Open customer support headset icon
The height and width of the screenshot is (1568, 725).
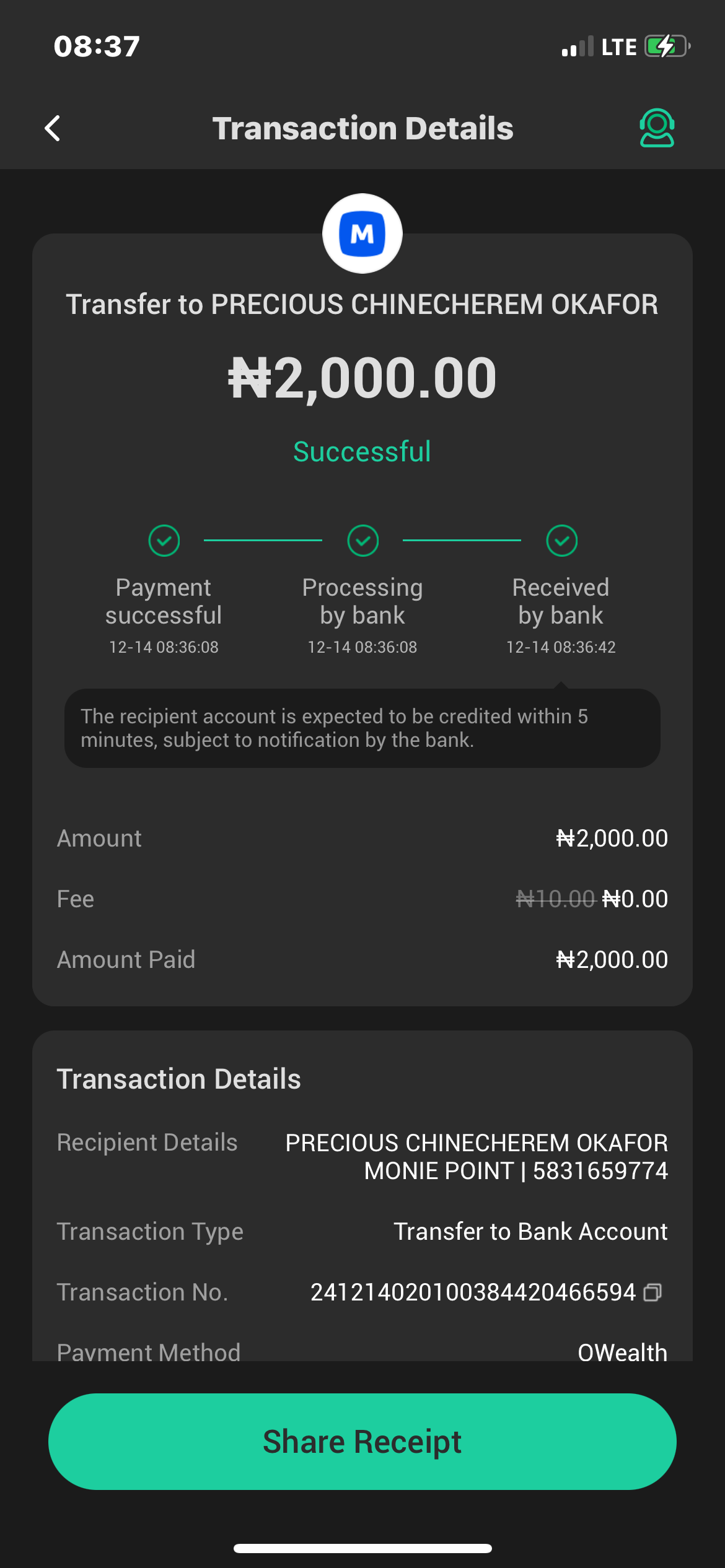[657, 128]
